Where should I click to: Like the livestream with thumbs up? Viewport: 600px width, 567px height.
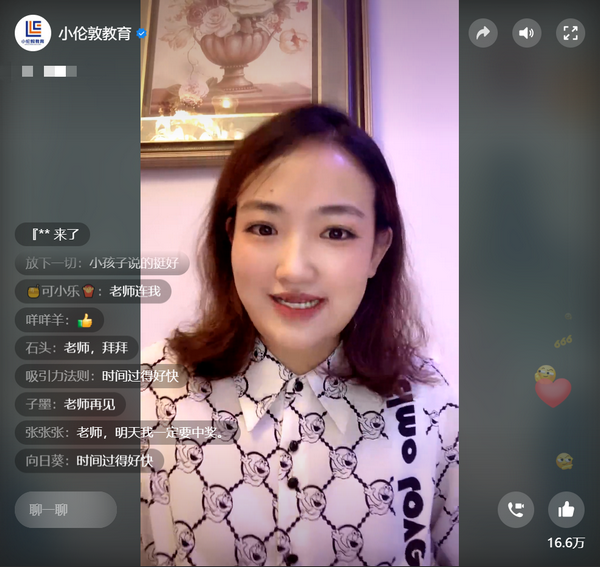click(566, 510)
